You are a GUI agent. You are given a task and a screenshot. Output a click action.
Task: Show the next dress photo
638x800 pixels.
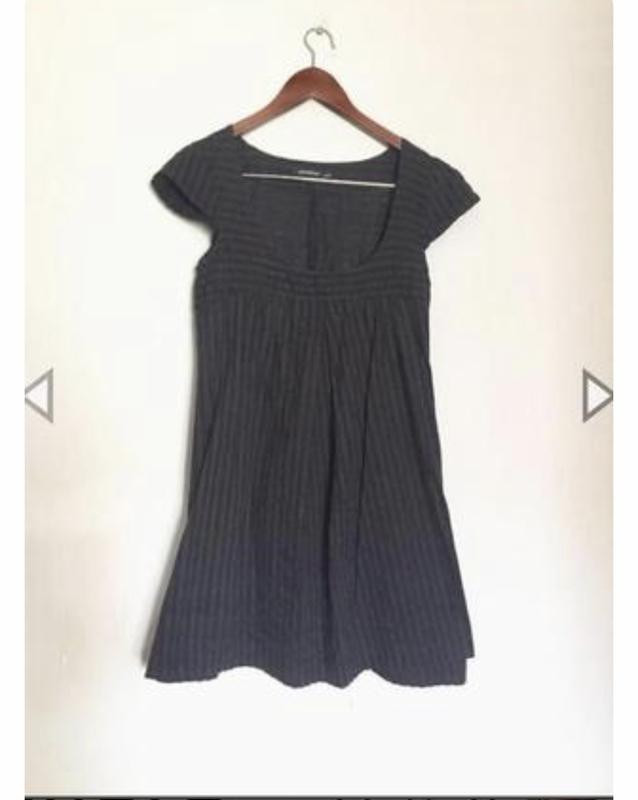click(597, 395)
